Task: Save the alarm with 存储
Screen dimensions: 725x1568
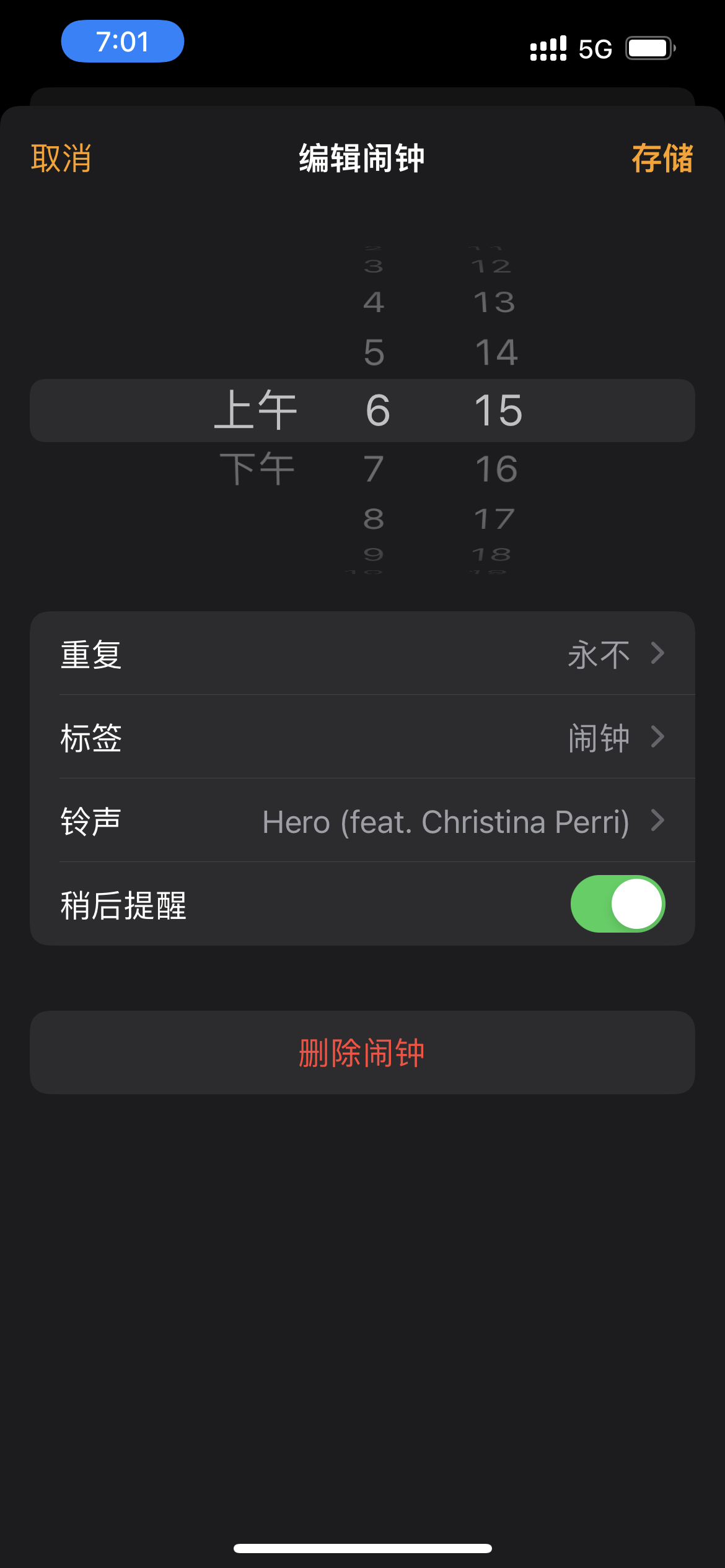Action: point(662,159)
